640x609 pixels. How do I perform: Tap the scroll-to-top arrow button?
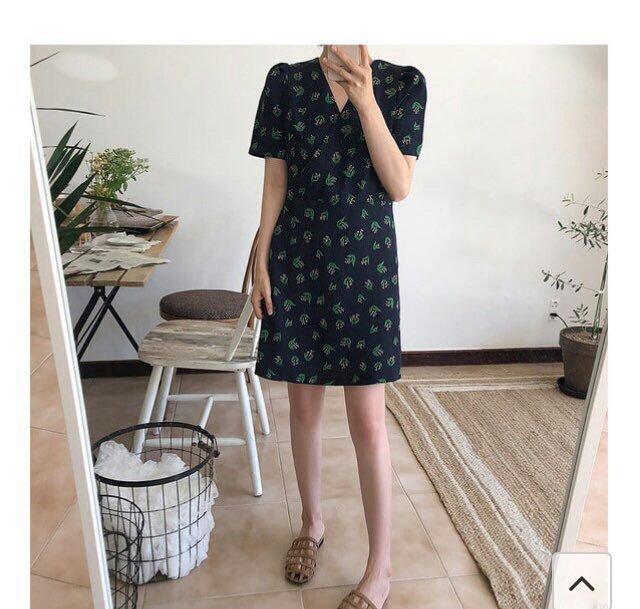(581, 583)
